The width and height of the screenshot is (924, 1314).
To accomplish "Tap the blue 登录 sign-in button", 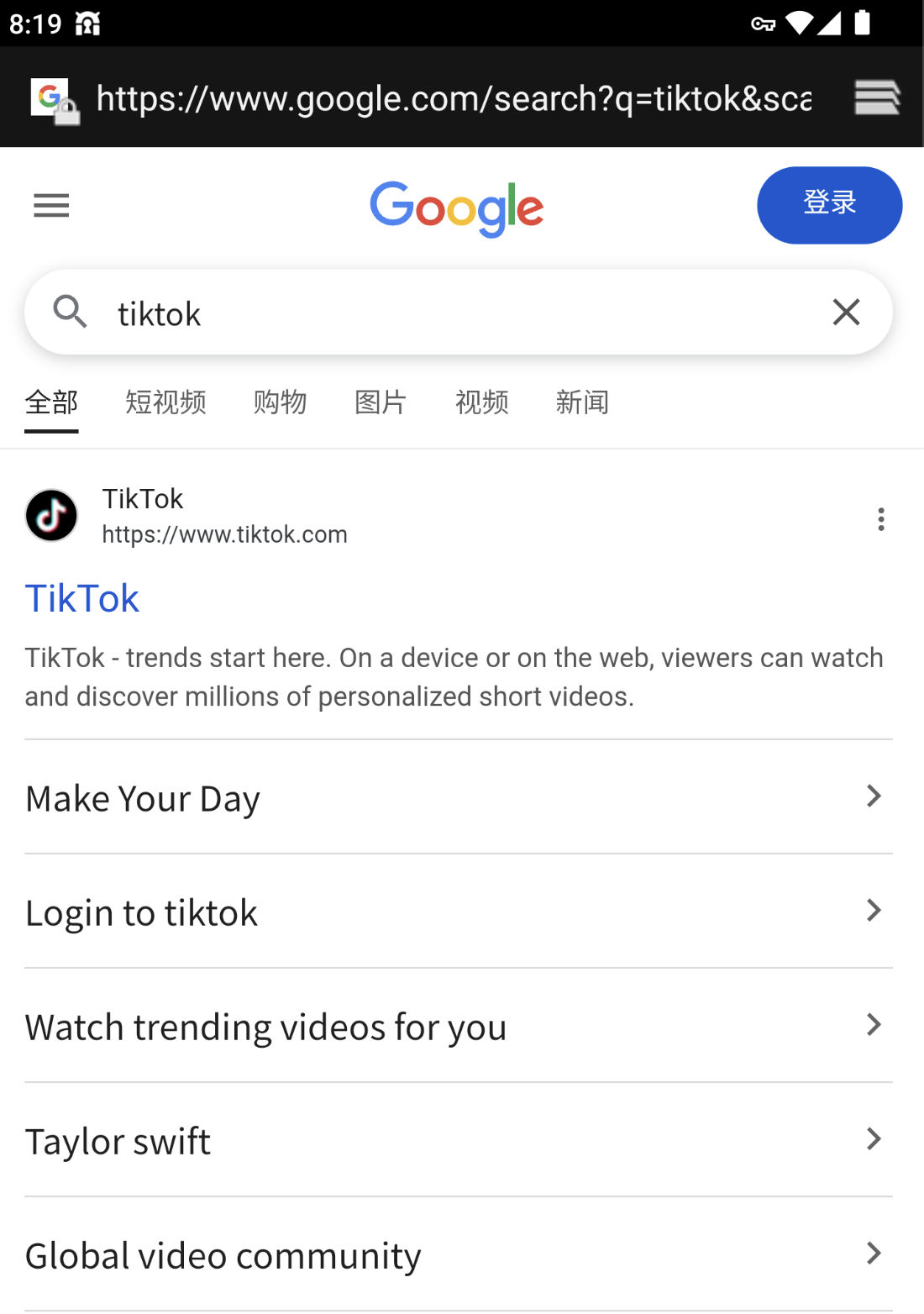I will [x=829, y=205].
